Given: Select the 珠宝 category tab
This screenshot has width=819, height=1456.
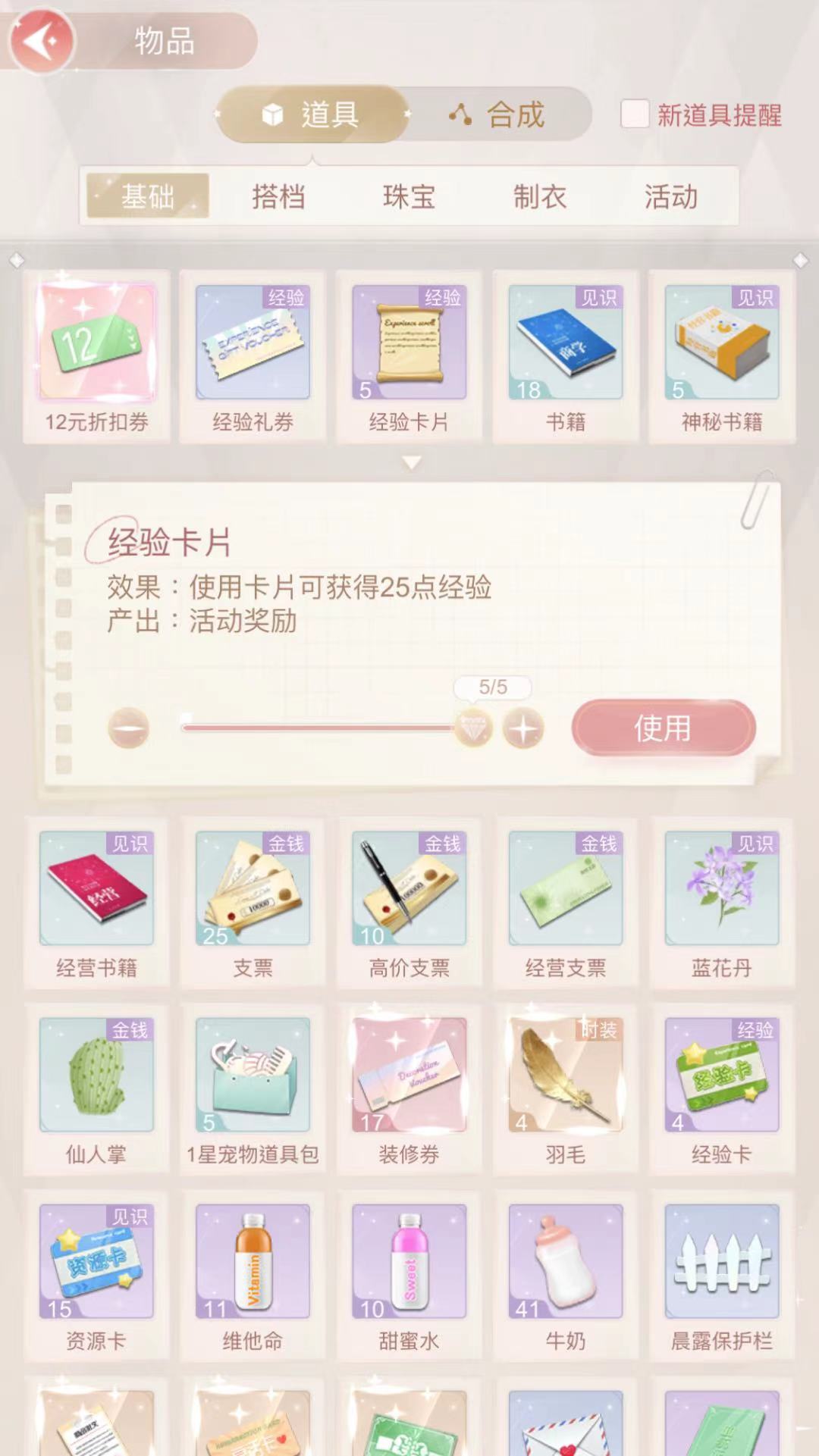Looking at the screenshot, I should click(409, 197).
